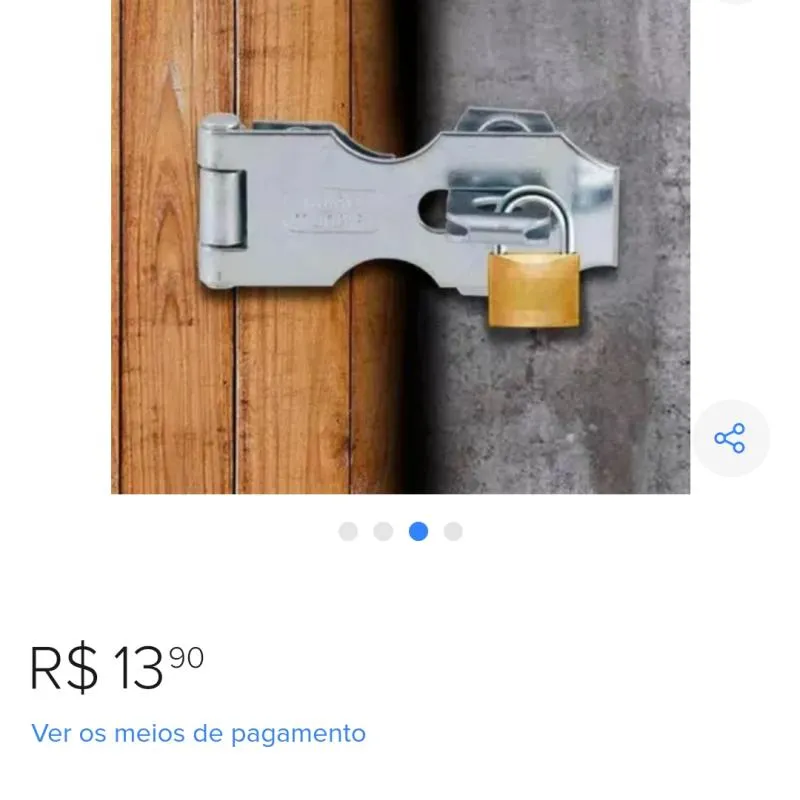Image resolution: width=800 pixels, height=800 pixels.
Task: Jump to the first image indicator dot
Action: pyautogui.click(x=348, y=531)
